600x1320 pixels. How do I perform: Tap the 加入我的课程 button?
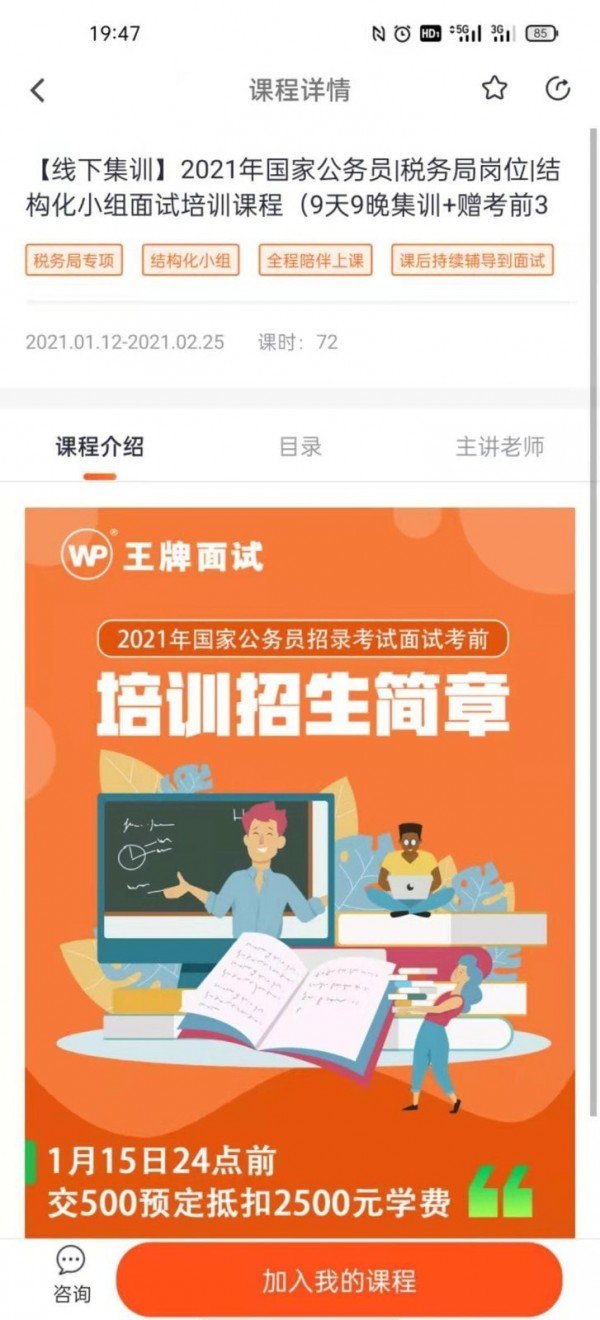pos(339,1280)
